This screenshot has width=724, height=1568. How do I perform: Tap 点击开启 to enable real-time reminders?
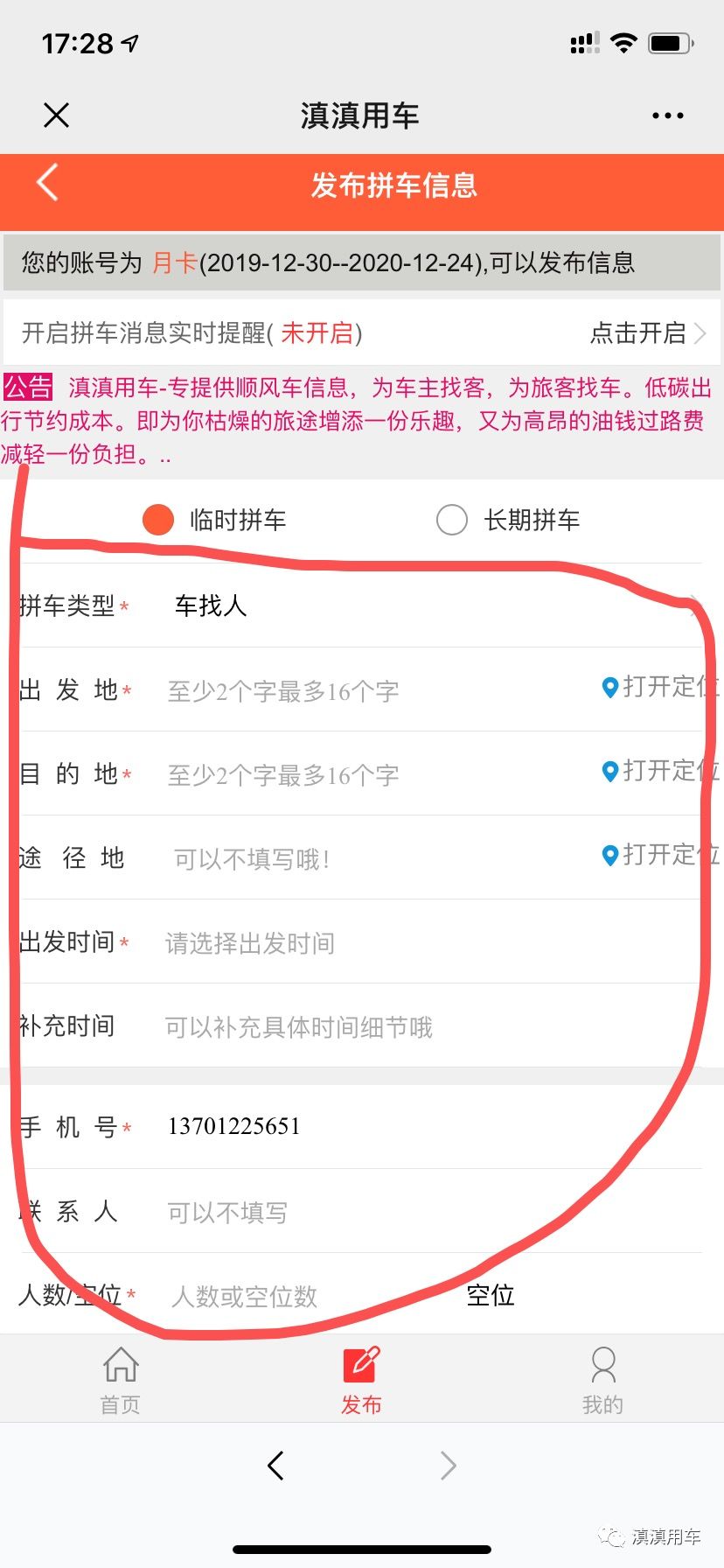click(648, 333)
